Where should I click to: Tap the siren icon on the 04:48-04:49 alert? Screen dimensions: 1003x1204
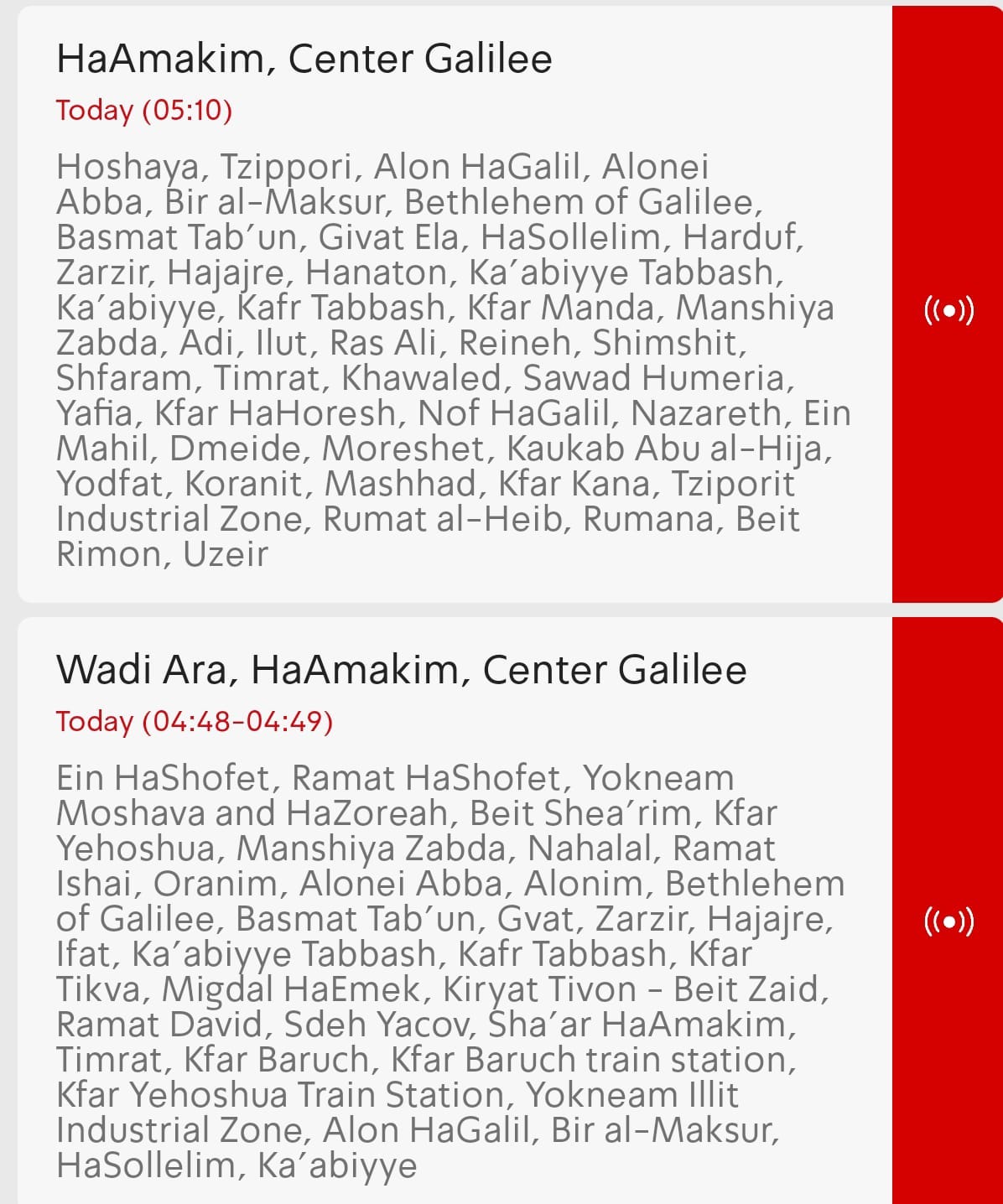click(x=948, y=921)
